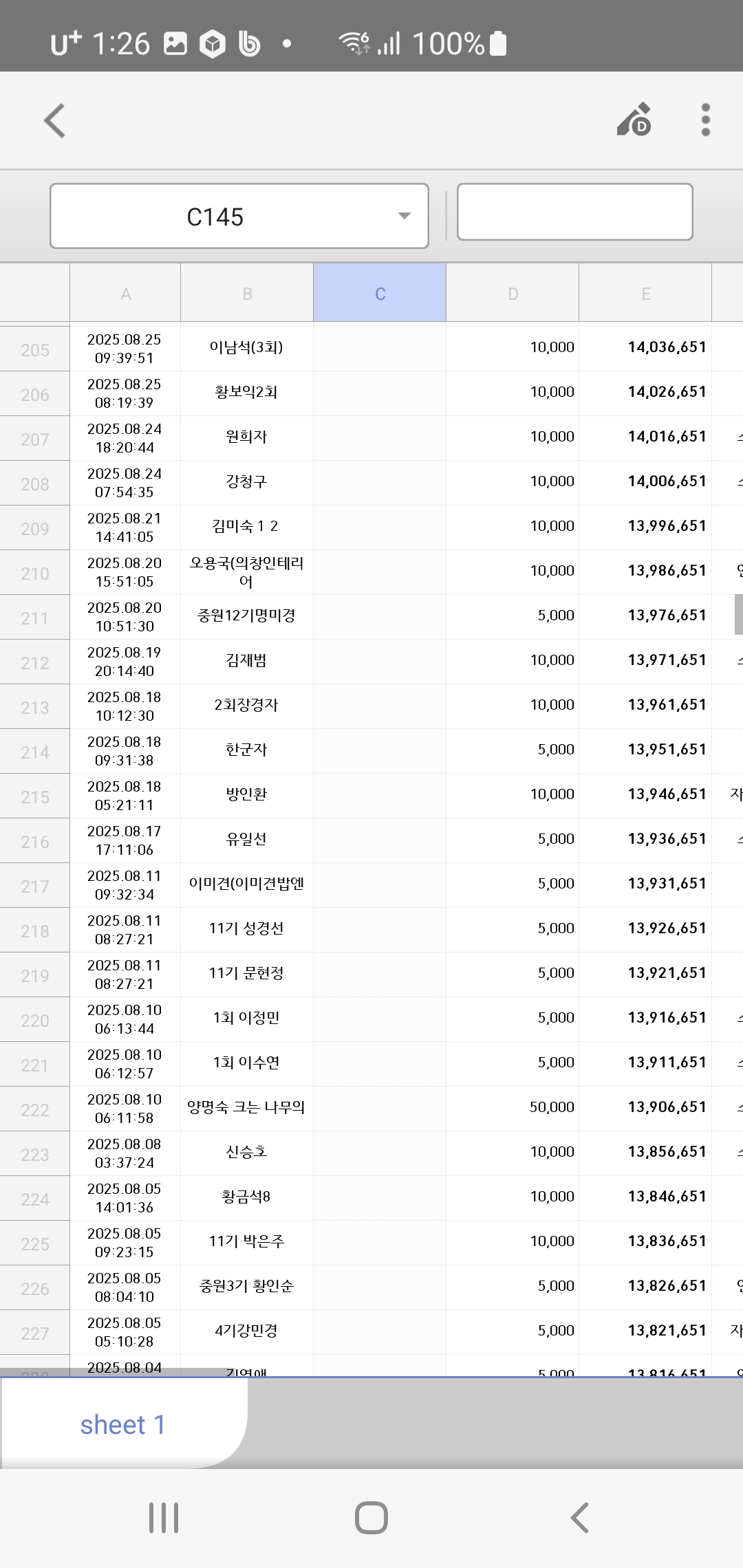Switch to the sheet 1 tab
743x1568 pixels.
(x=122, y=1425)
